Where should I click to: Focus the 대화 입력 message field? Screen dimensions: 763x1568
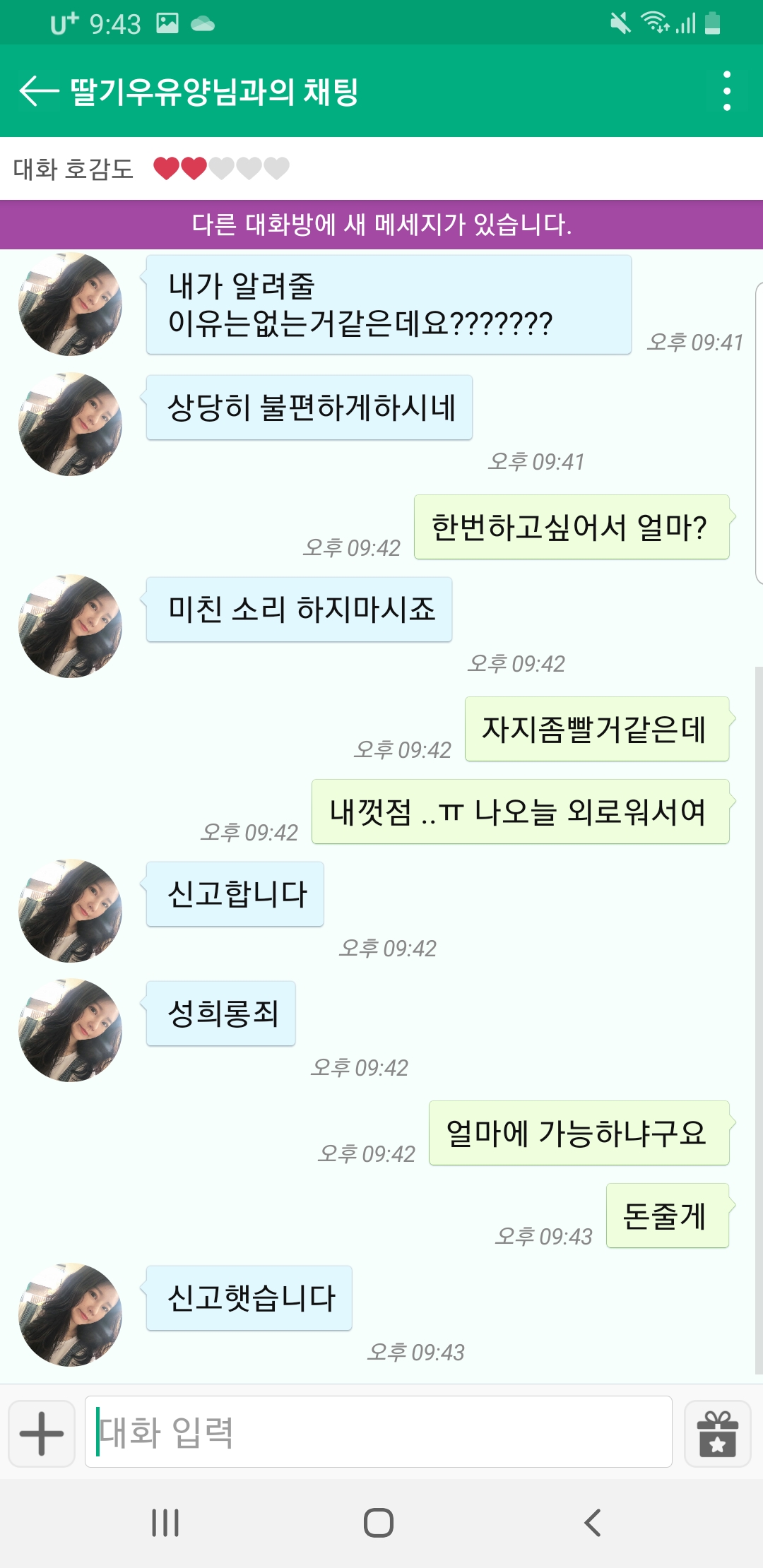click(378, 1432)
